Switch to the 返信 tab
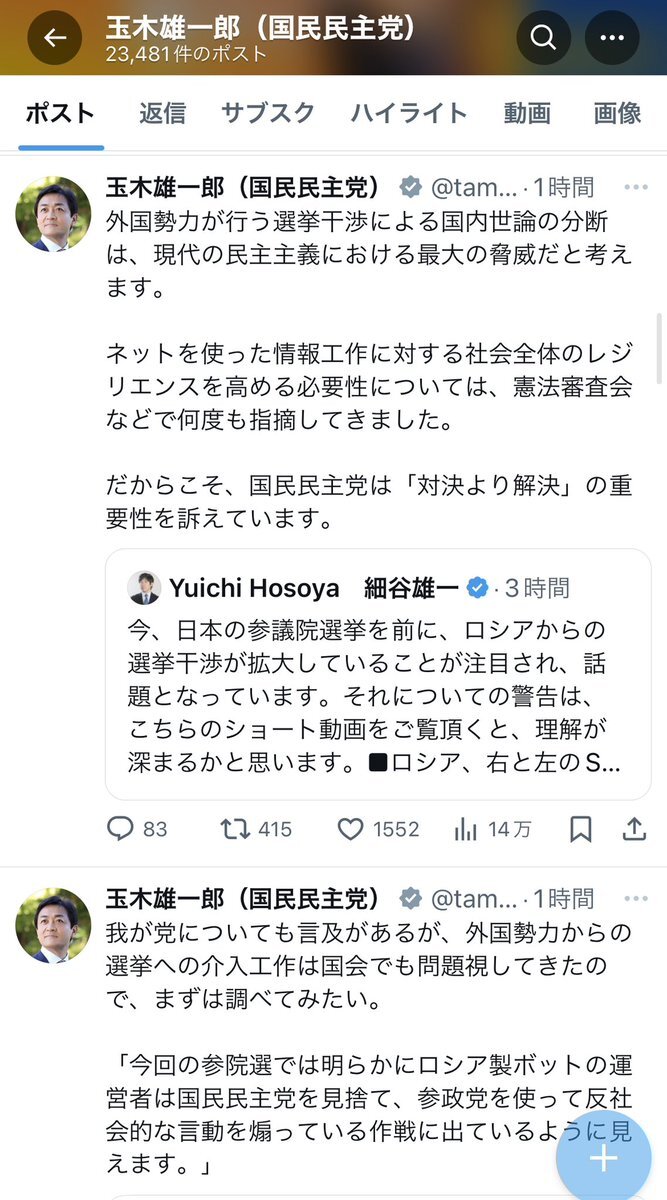The width and height of the screenshot is (667, 1200). point(162,113)
